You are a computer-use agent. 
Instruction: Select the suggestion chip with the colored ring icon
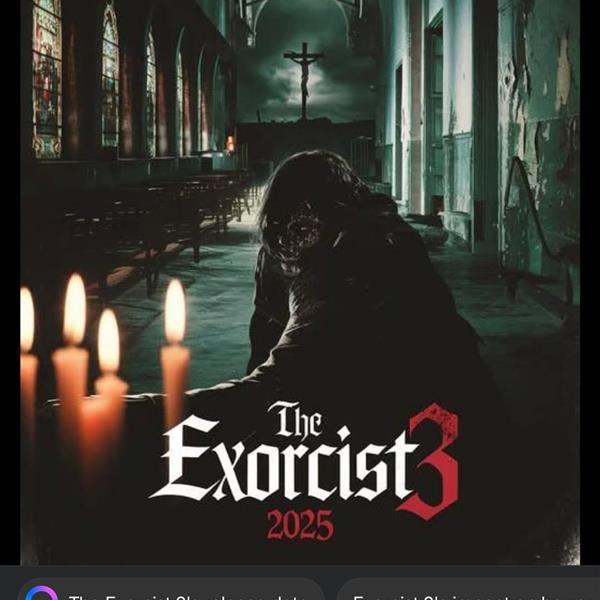point(170,591)
